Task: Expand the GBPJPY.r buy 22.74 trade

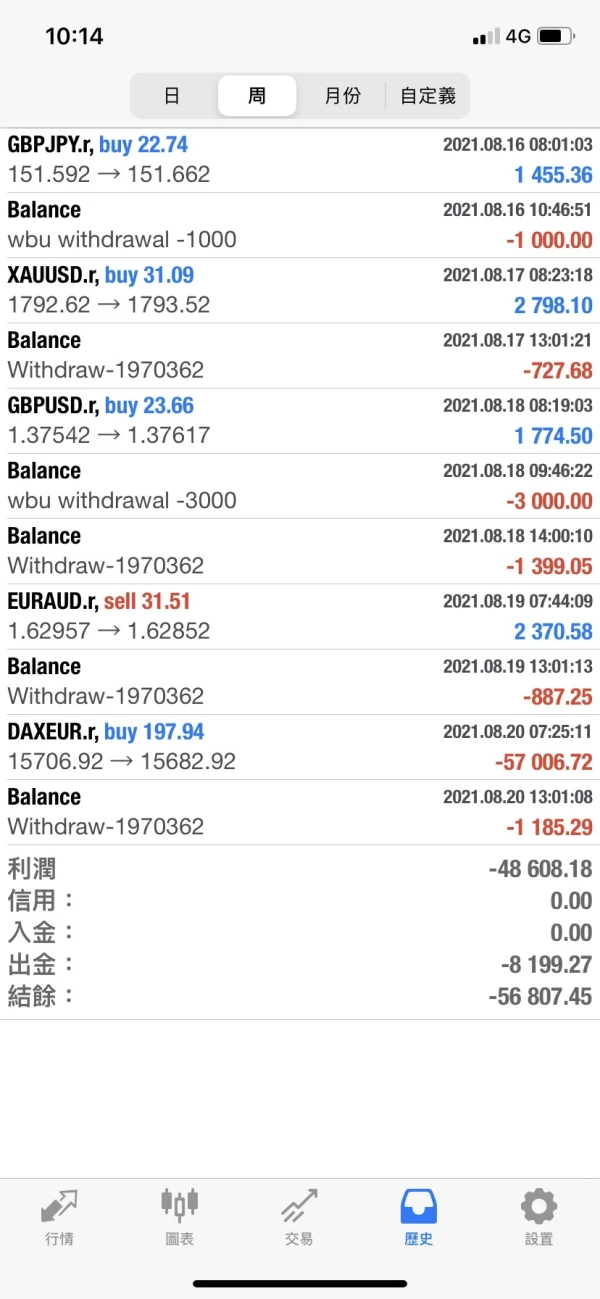Action: [300, 160]
